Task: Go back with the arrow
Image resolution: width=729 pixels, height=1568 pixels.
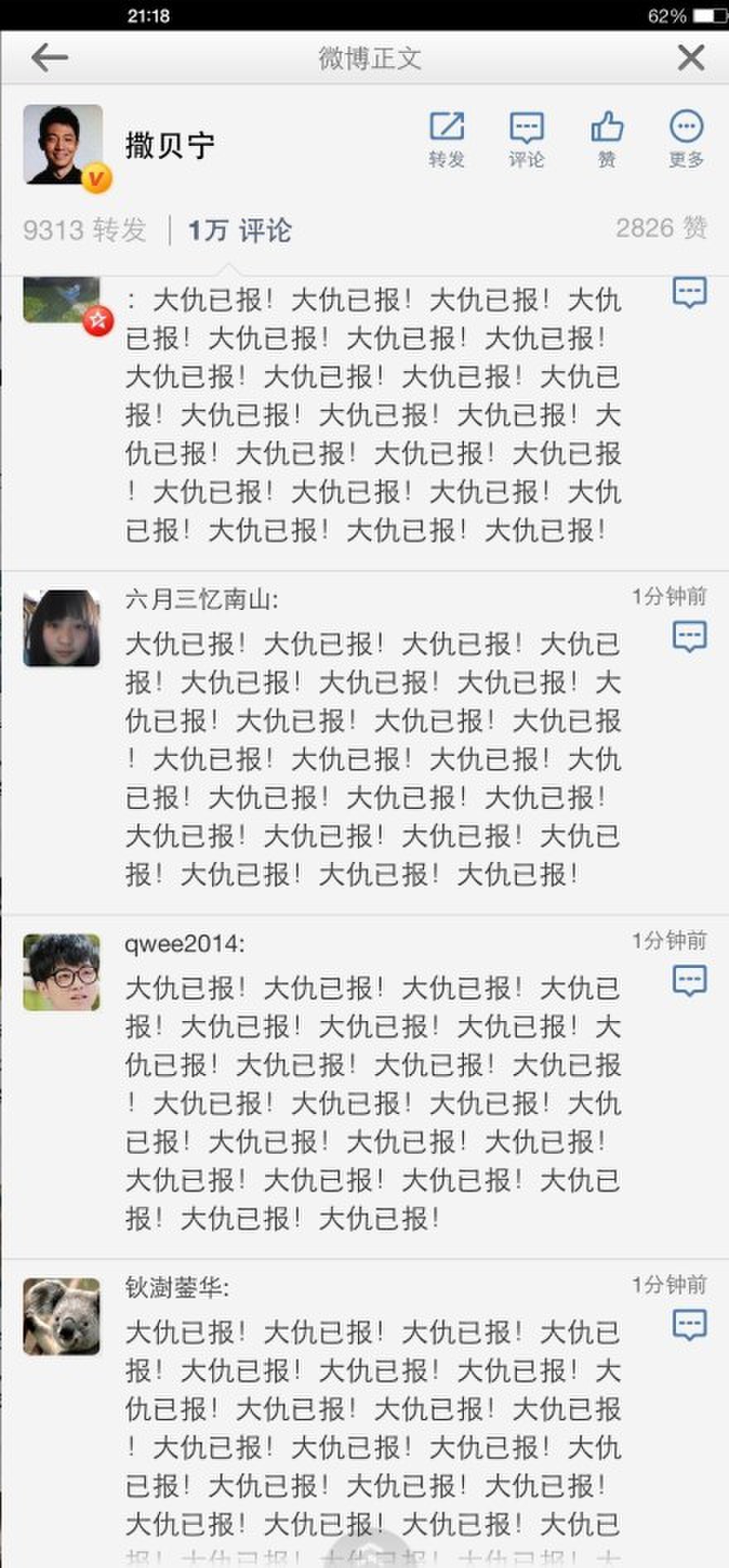Action: (49, 58)
